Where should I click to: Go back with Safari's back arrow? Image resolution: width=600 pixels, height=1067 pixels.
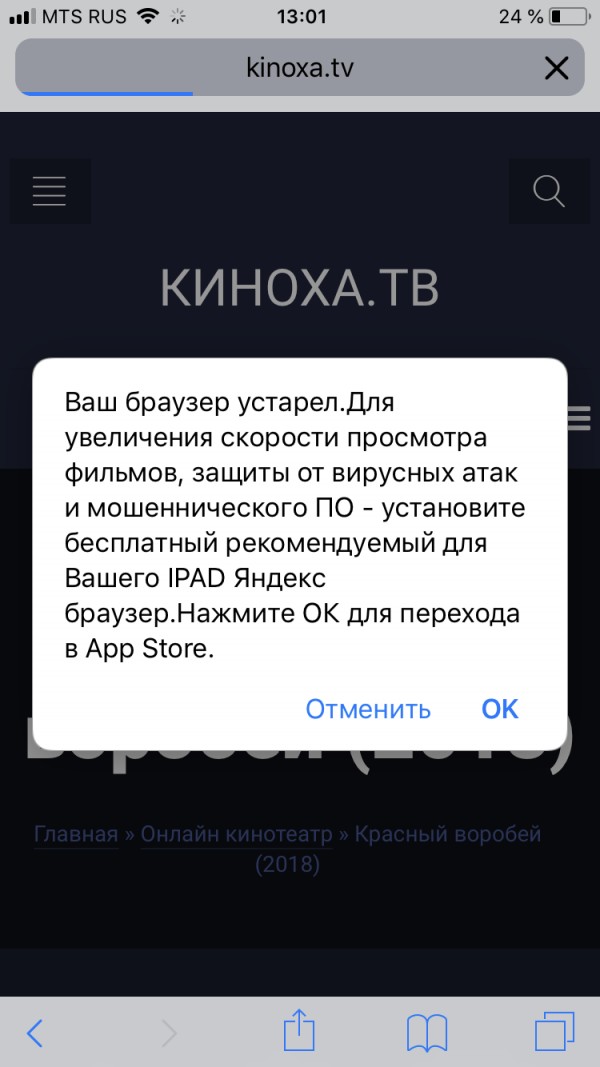pyautogui.click(x=34, y=1034)
